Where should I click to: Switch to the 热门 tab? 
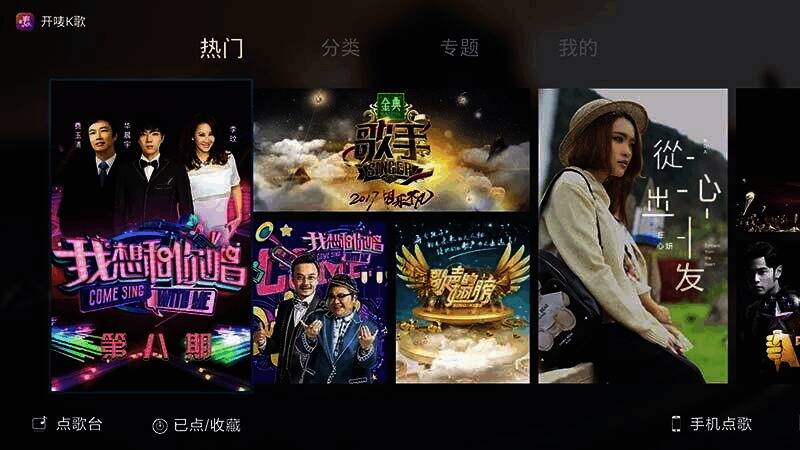(x=221, y=48)
